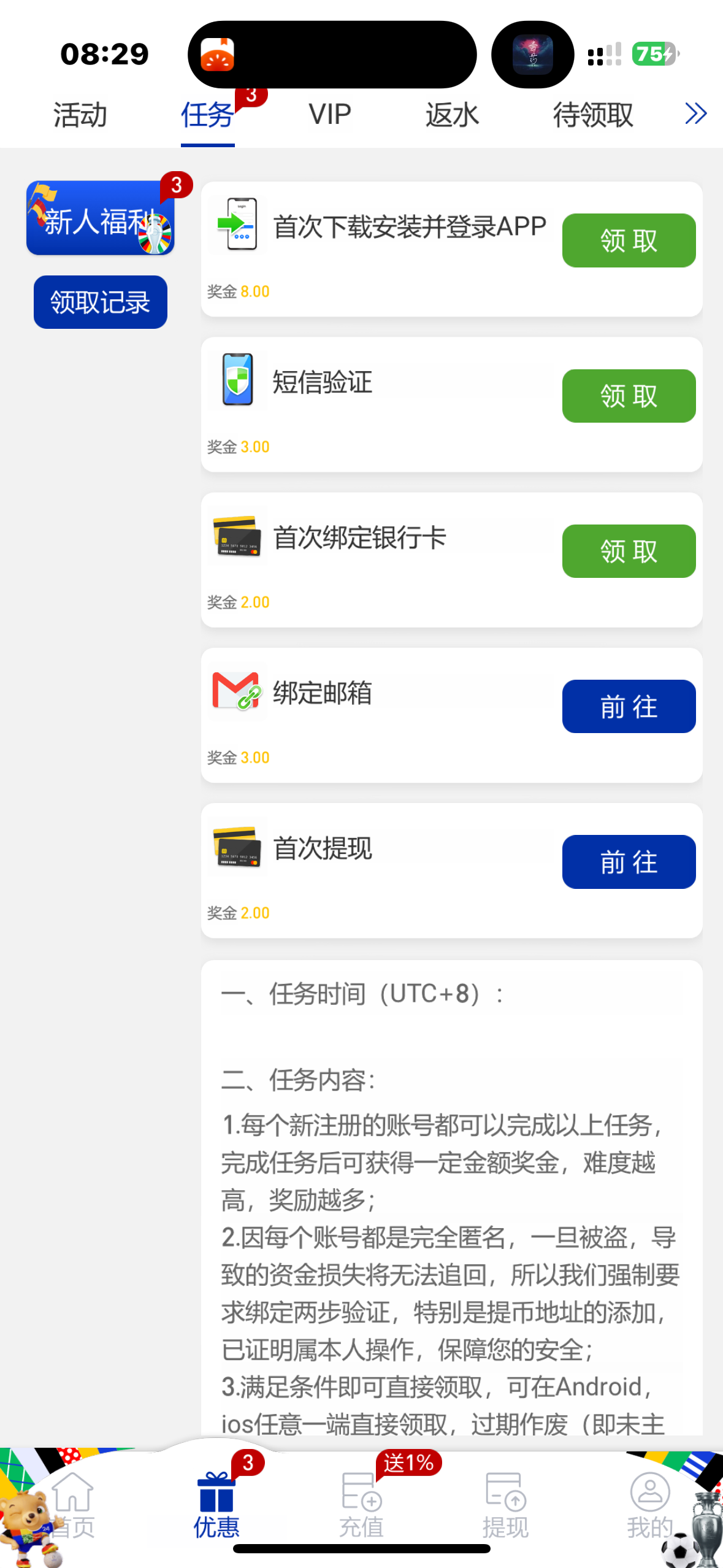
Task: Go to 首次提现 task
Action: point(629,861)
